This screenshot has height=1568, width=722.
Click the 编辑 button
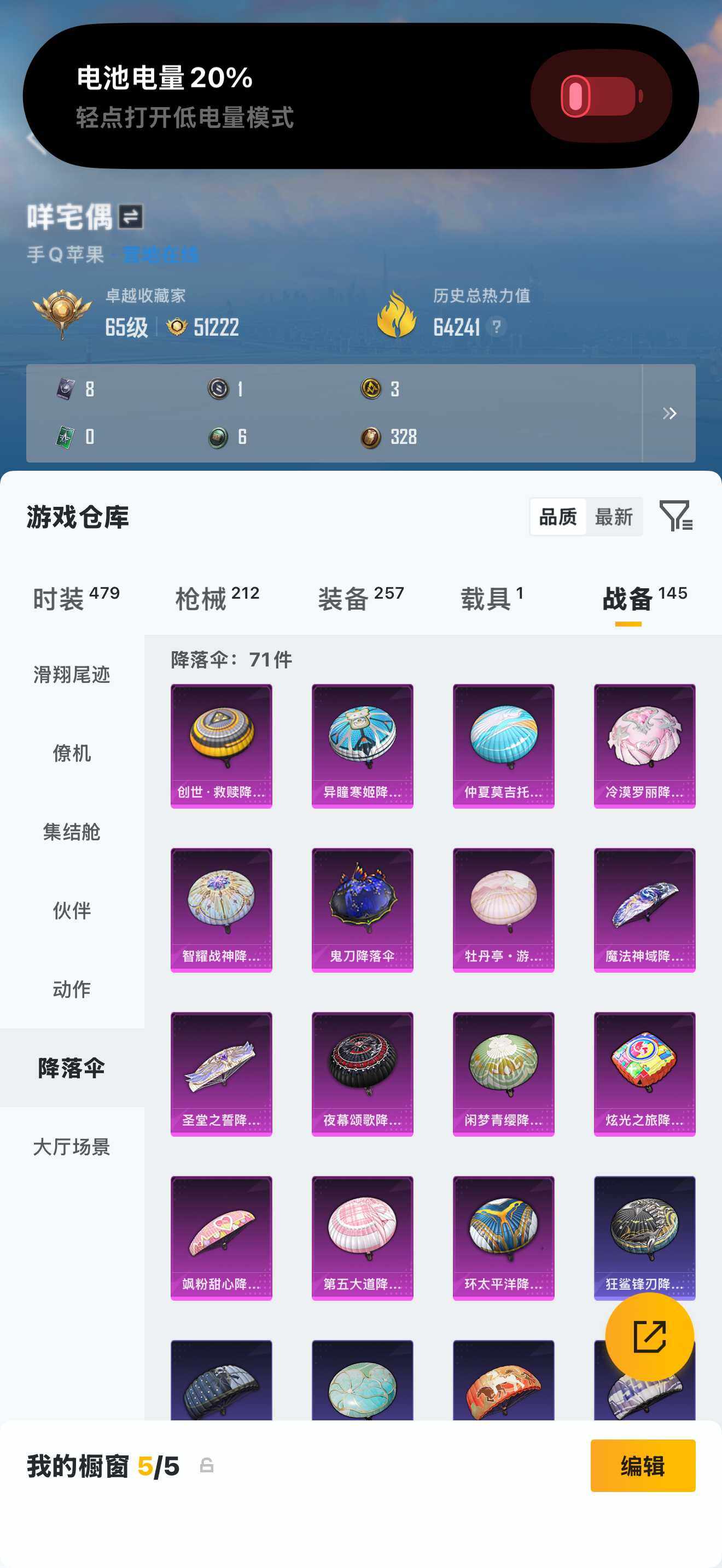[643, 1465]
